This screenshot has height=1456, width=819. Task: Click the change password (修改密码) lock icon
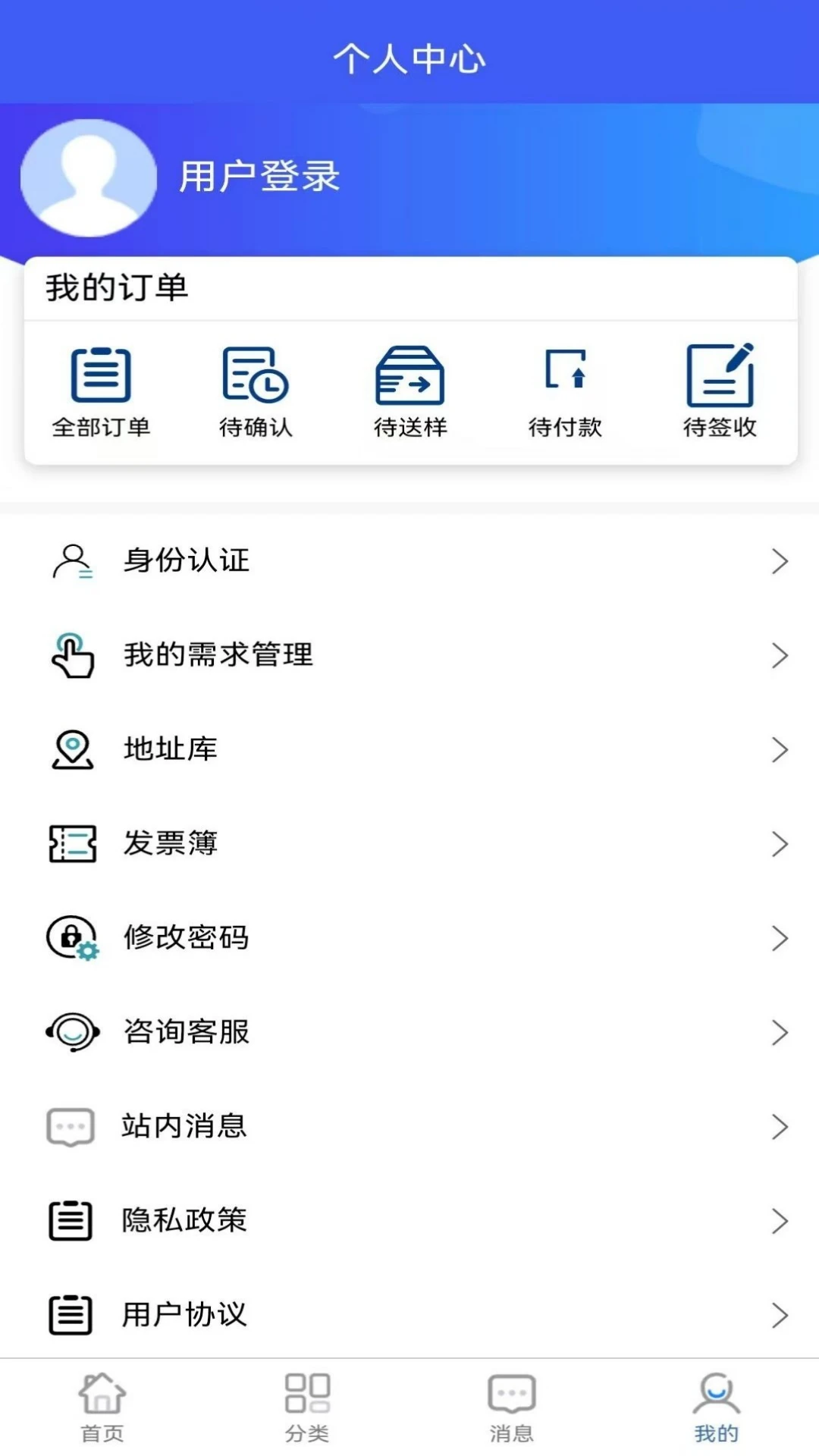(x=72, y=937)
